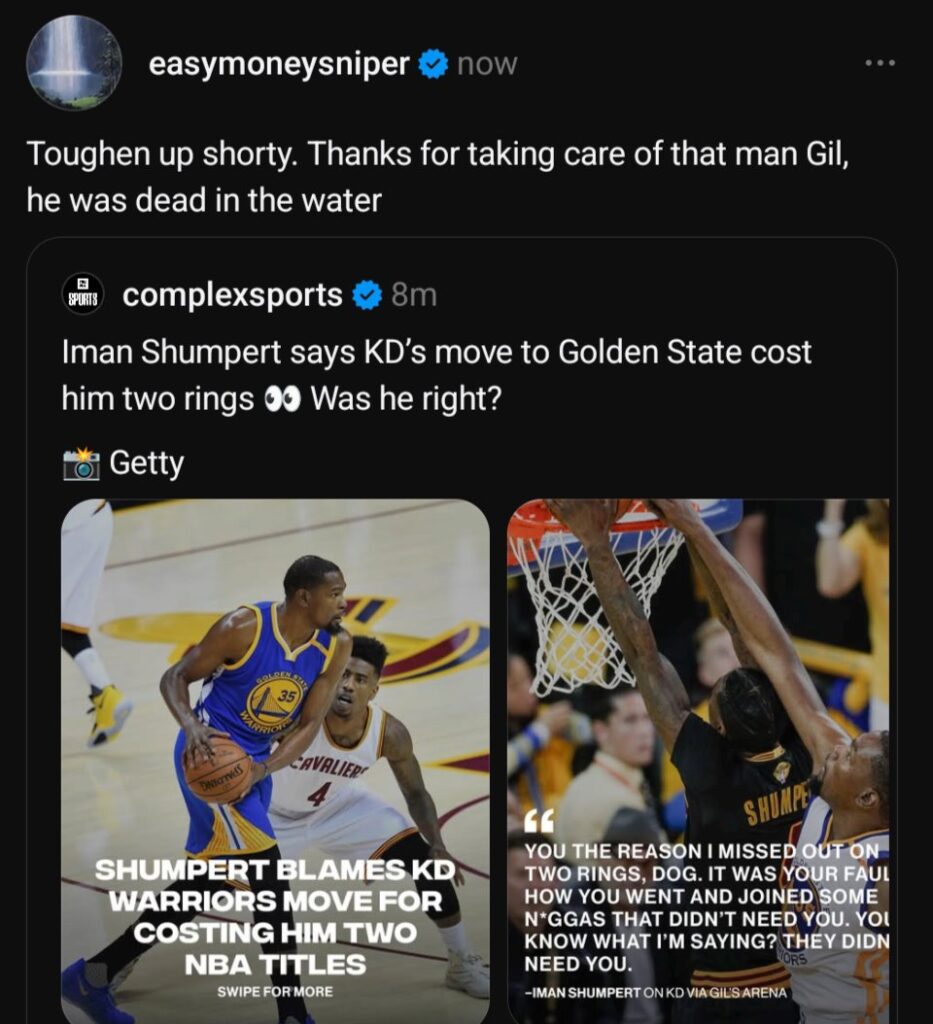Image resolution: width=933 pixels, height=1024 pixels.
Task: Open the three-dot overflow menu on the post
Action: [x=880, y=63]
